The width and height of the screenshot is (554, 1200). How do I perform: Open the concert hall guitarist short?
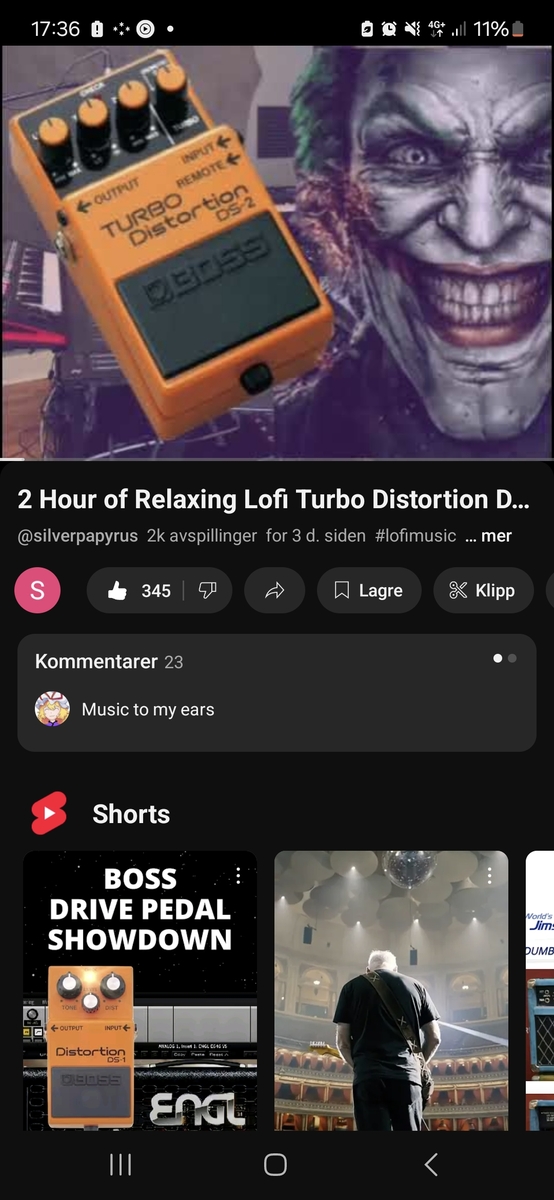[x=391, y=990]
